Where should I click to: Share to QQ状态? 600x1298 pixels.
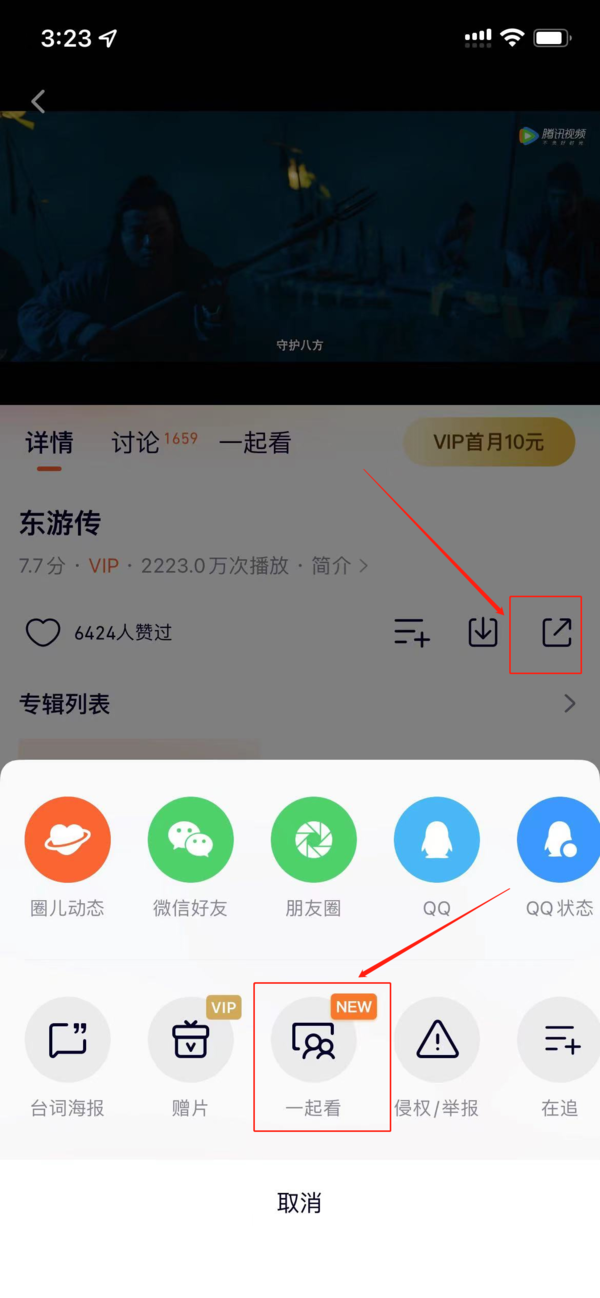pos(558,840)
